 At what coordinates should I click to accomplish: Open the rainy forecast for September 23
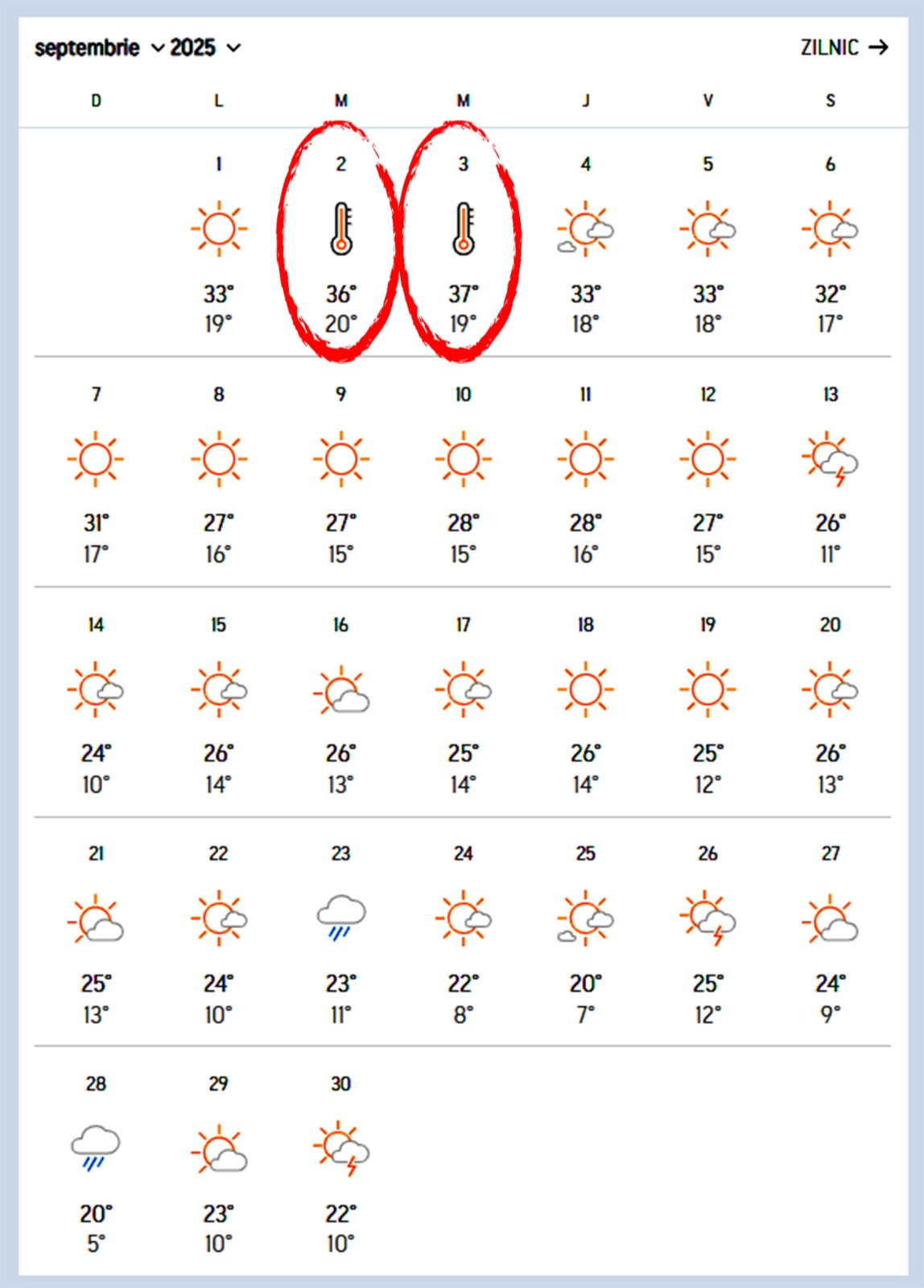(340, 931)
